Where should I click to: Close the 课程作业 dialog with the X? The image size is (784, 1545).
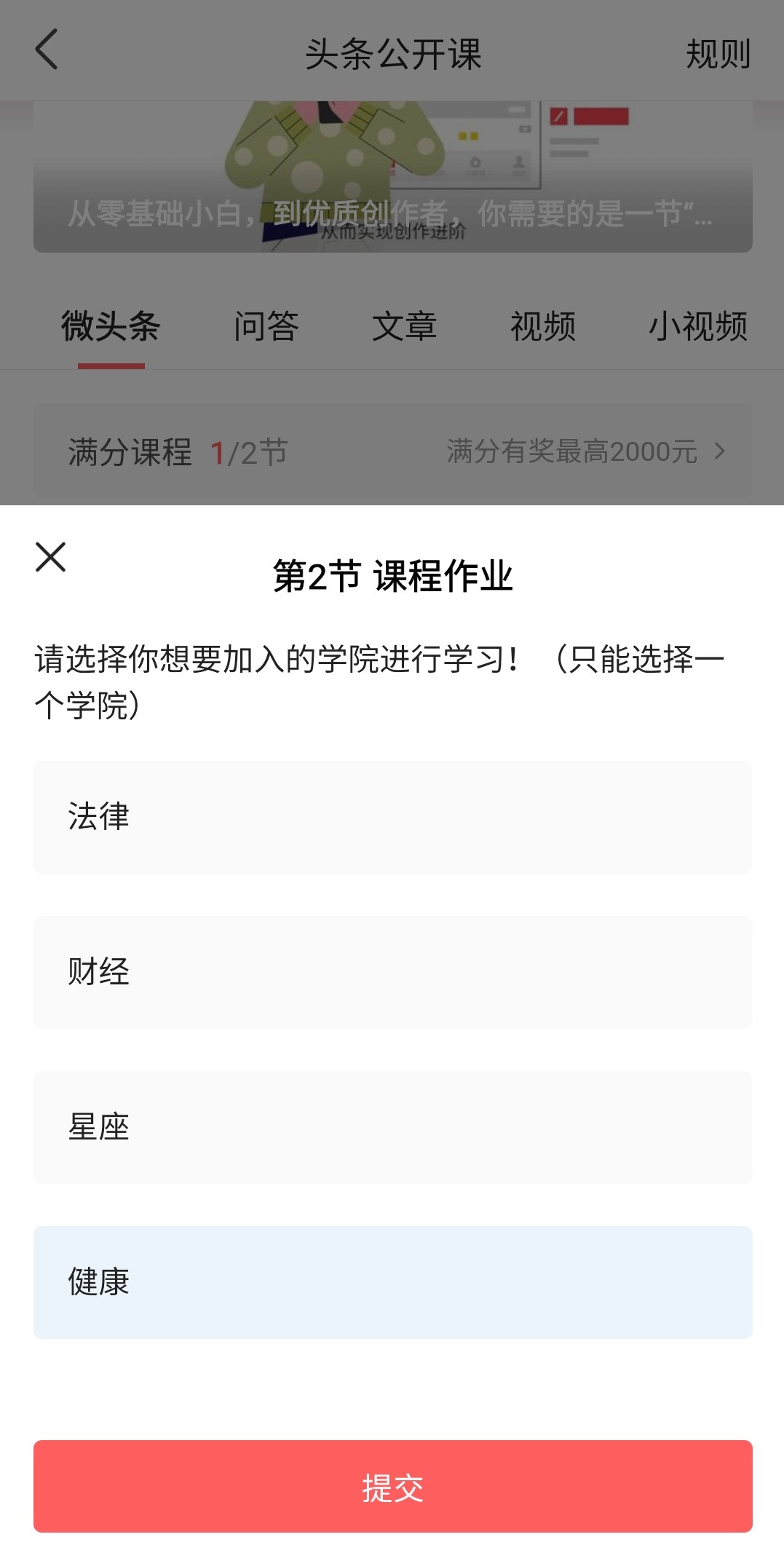(x=50, y=561)
